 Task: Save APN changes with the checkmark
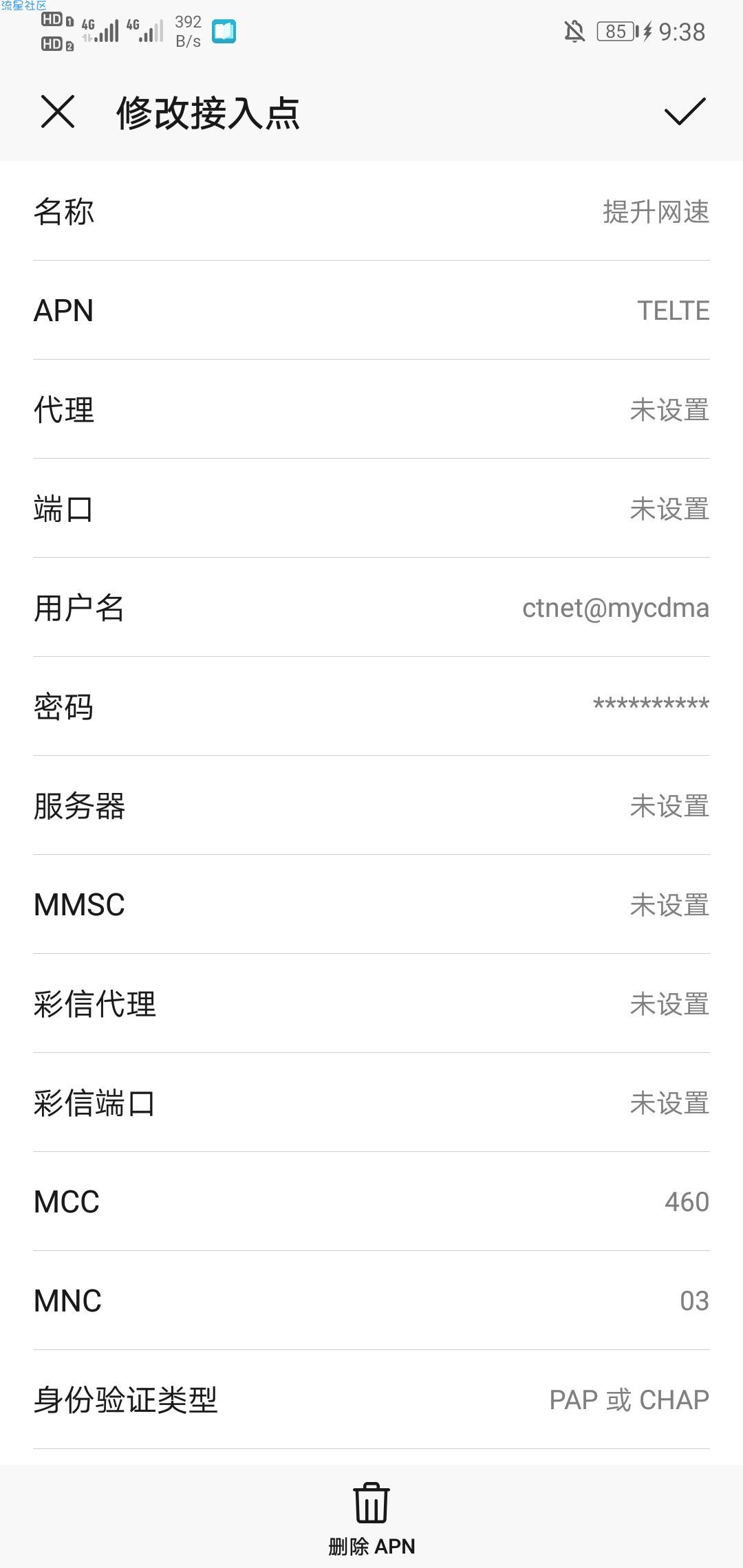(x=685, y=112)
